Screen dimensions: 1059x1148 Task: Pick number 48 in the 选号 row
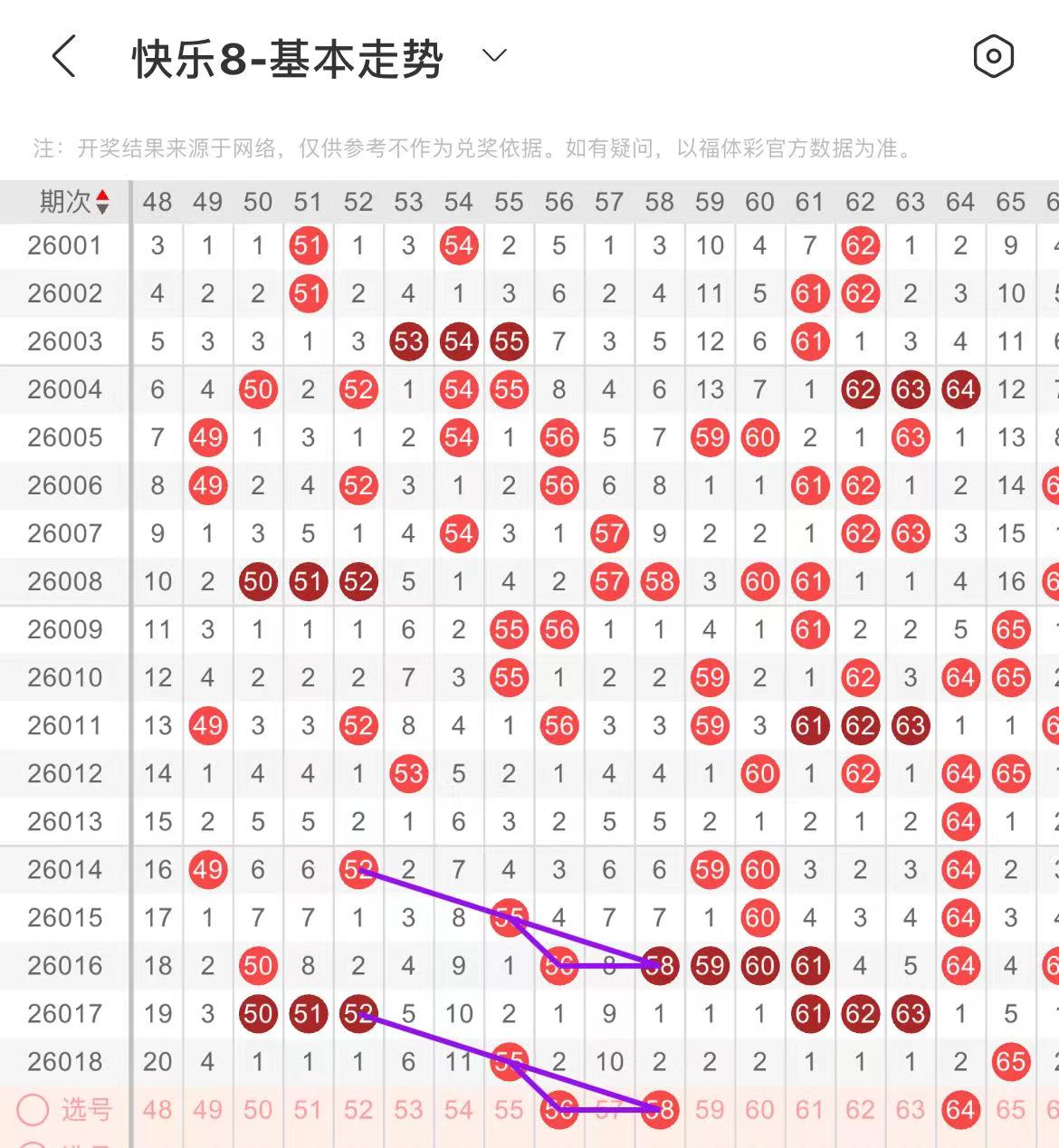pyautogui.click(x=157, y=1110)
